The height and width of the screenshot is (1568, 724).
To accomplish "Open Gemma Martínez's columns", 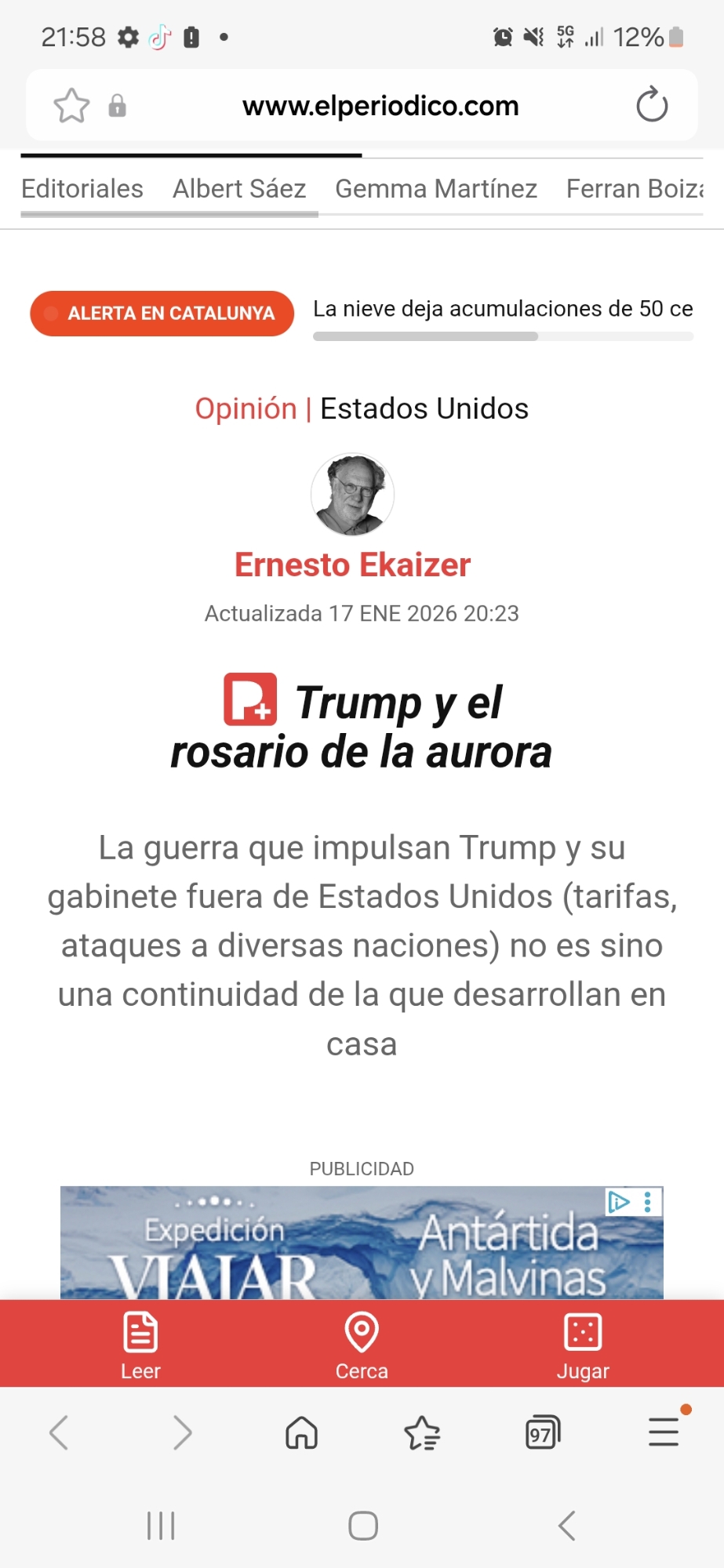I will click(x=436, y=189).
